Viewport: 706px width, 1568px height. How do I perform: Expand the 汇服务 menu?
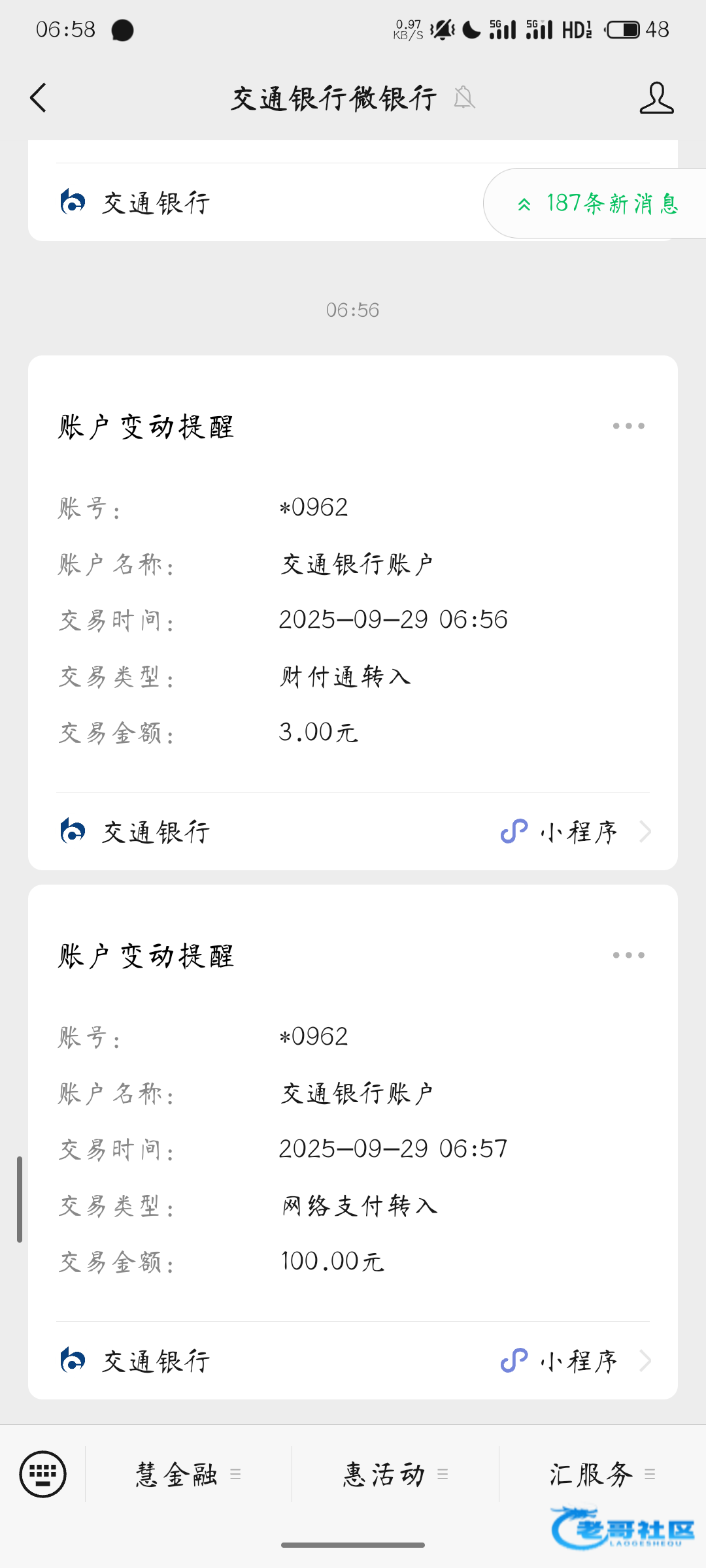point(602,1475)
